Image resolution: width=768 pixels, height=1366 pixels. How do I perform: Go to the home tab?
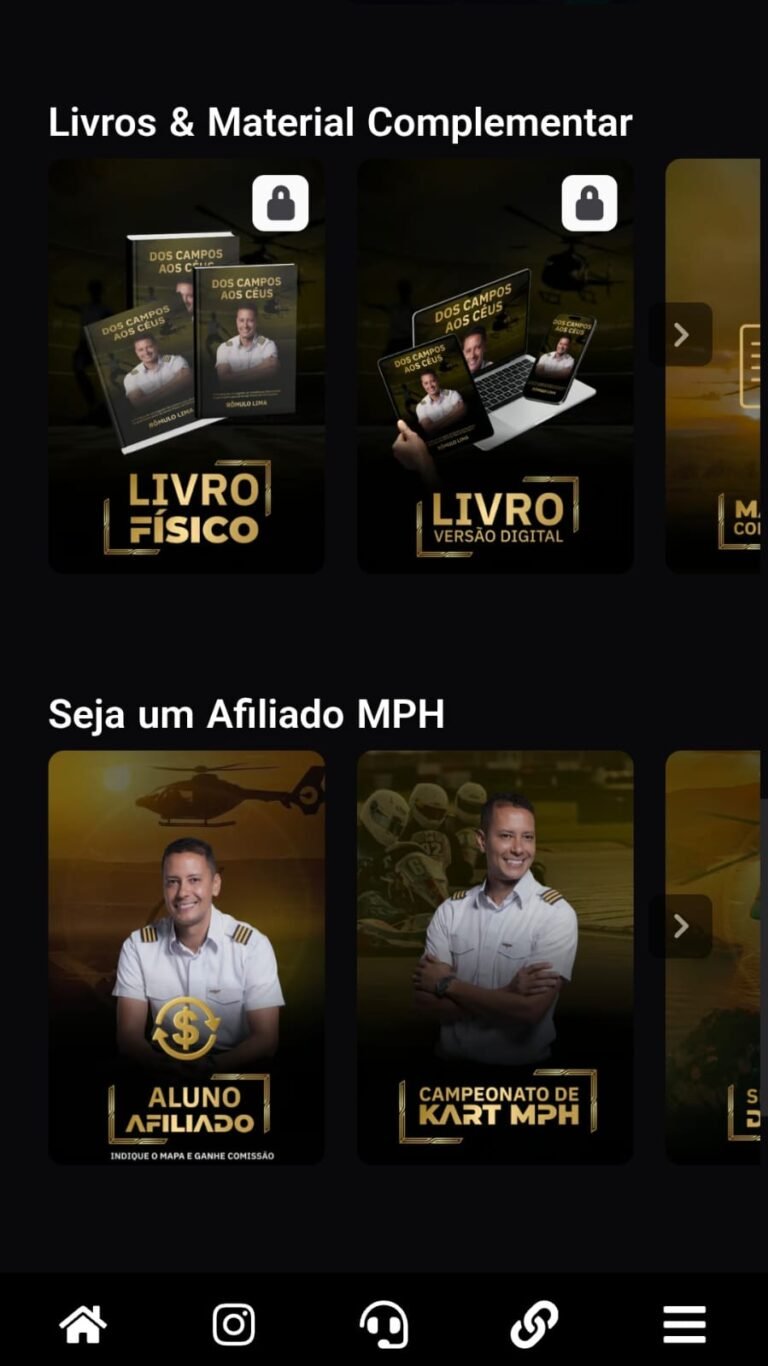(x=83, y=1325)
